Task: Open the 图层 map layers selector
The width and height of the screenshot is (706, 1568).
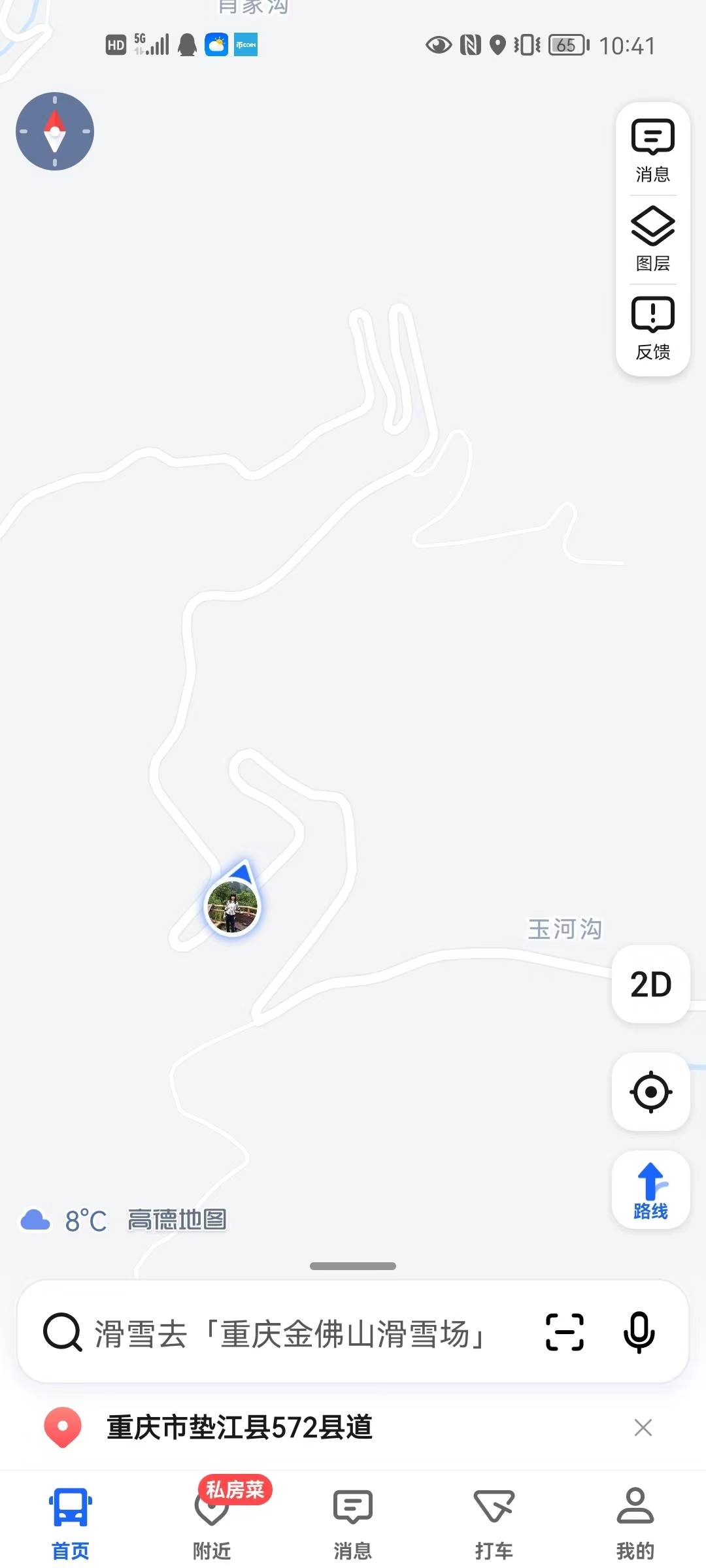Action: click(x=651, y=235)
